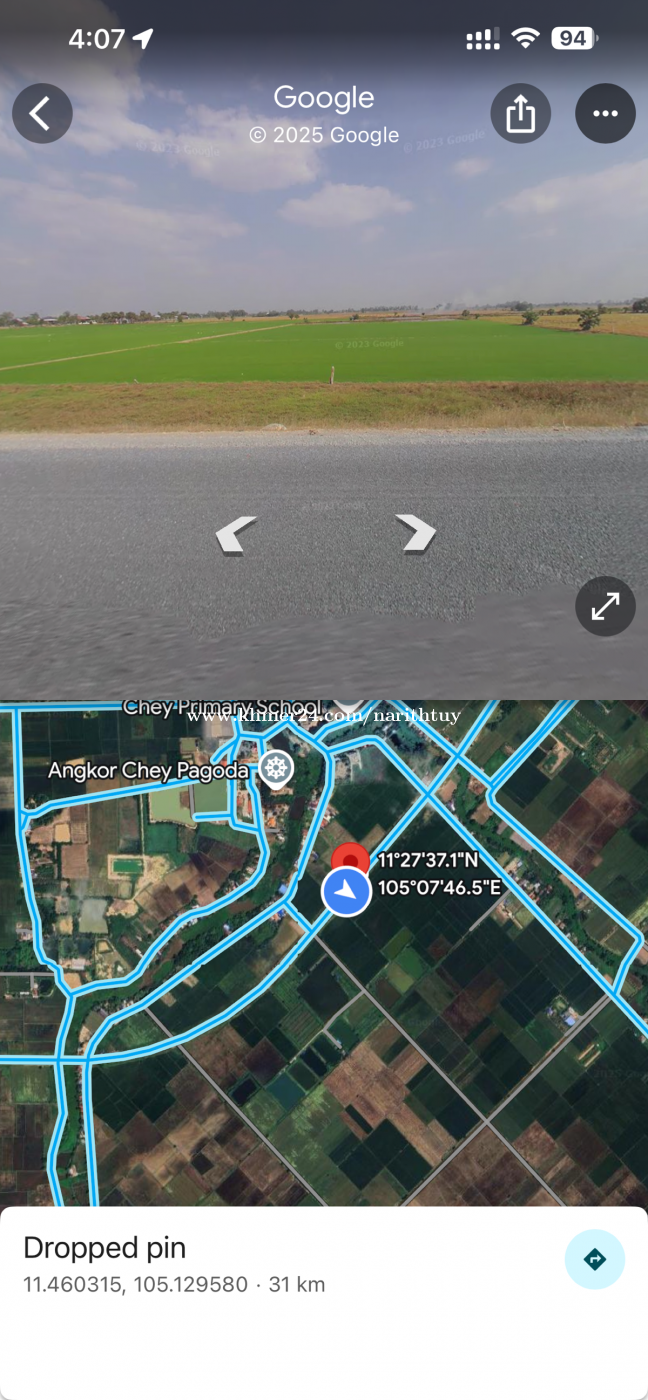The image size is (648, 1400).
Task: Tap the red dropped pin on map
Action: (x=350, y=857)
